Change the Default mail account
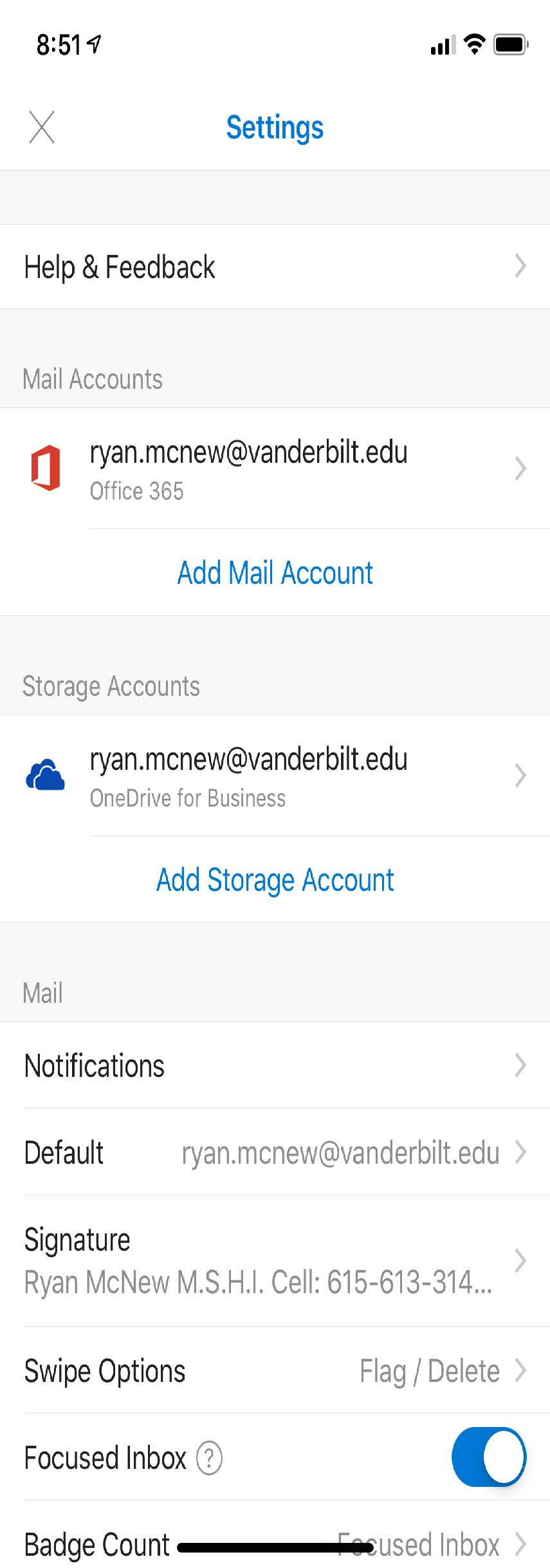The image size is (550, 1568). [275, 1152]
